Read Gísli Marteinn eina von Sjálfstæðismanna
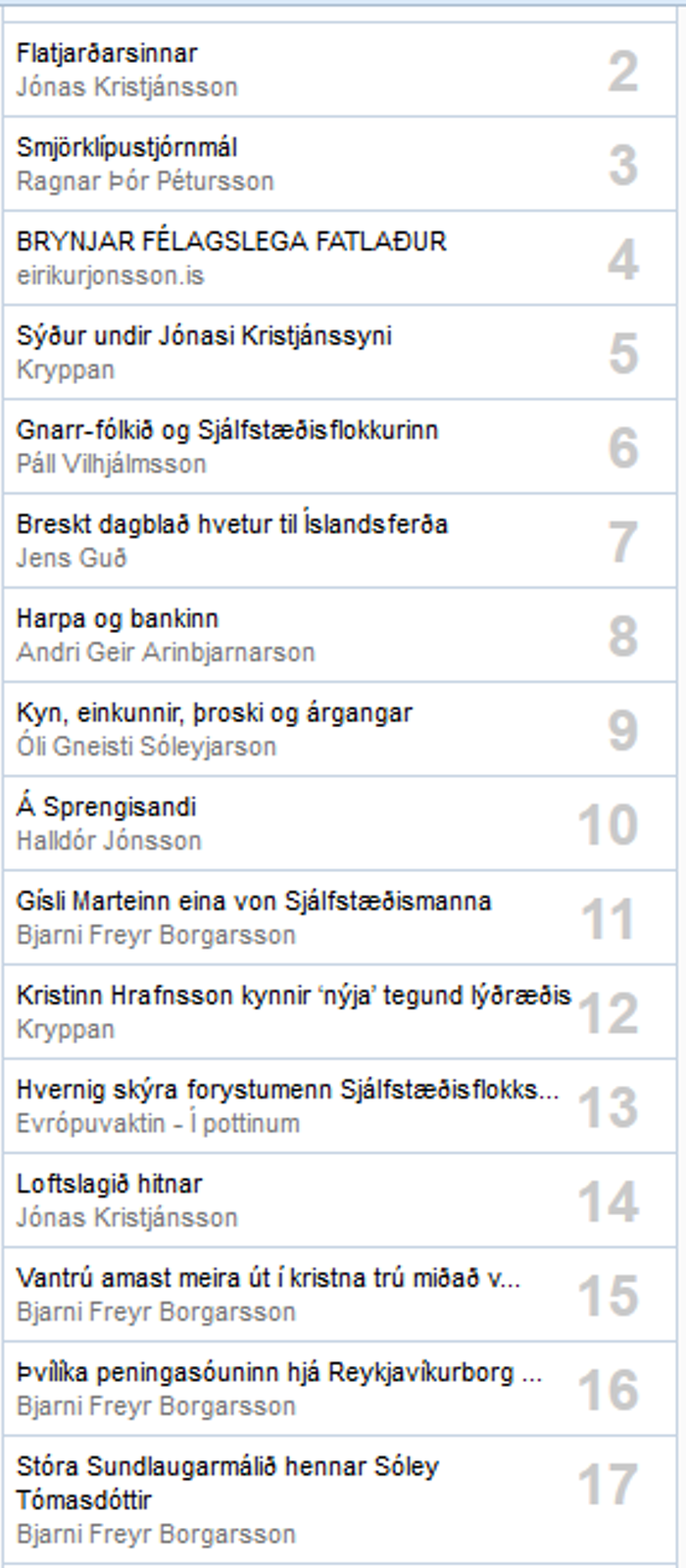686x1568 pixels. point(254,901)
